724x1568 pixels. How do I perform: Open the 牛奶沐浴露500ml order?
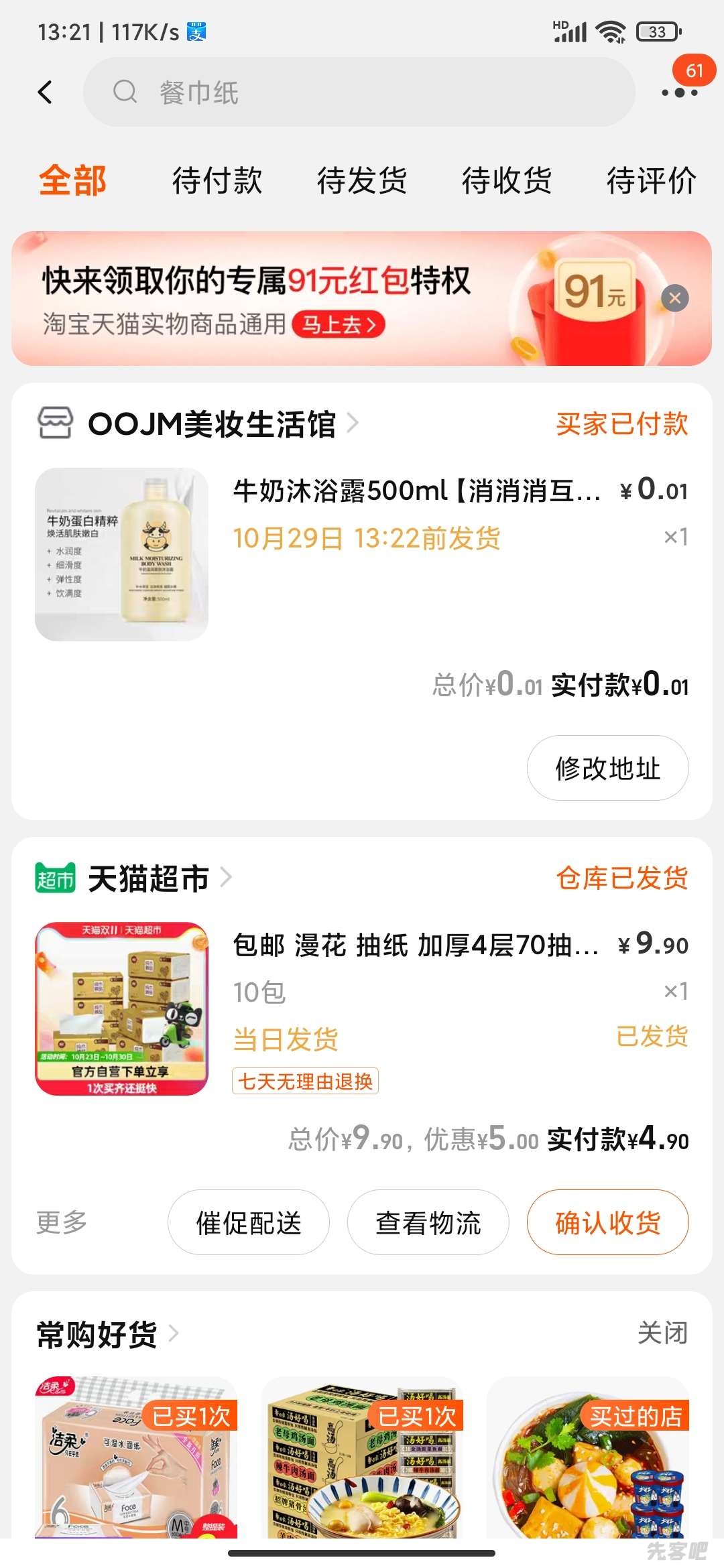point(416,491)
